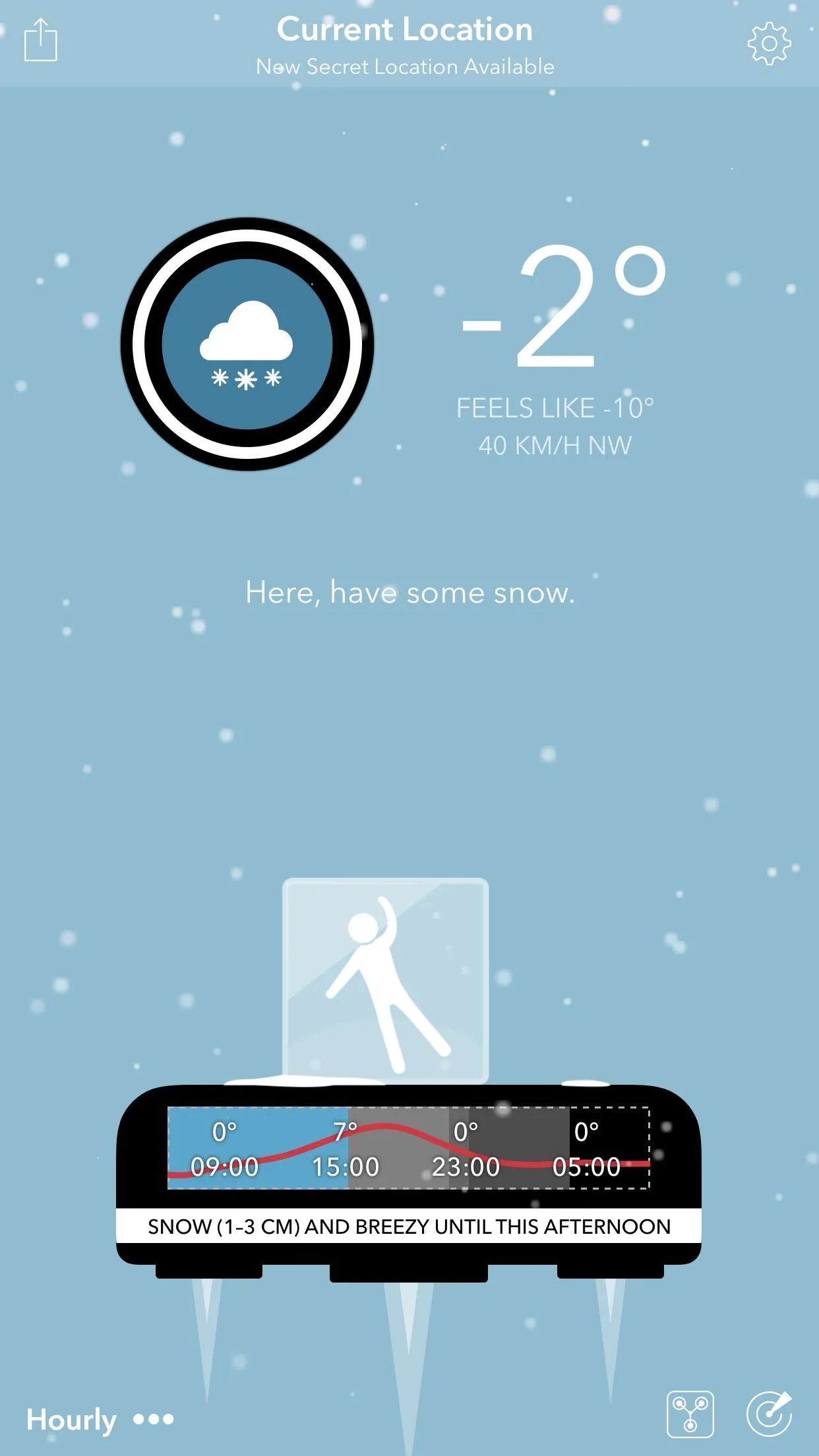The width and height of the screenshot is (819, 1456).
Task: Open the settings gear
Action: click(769, 44)
